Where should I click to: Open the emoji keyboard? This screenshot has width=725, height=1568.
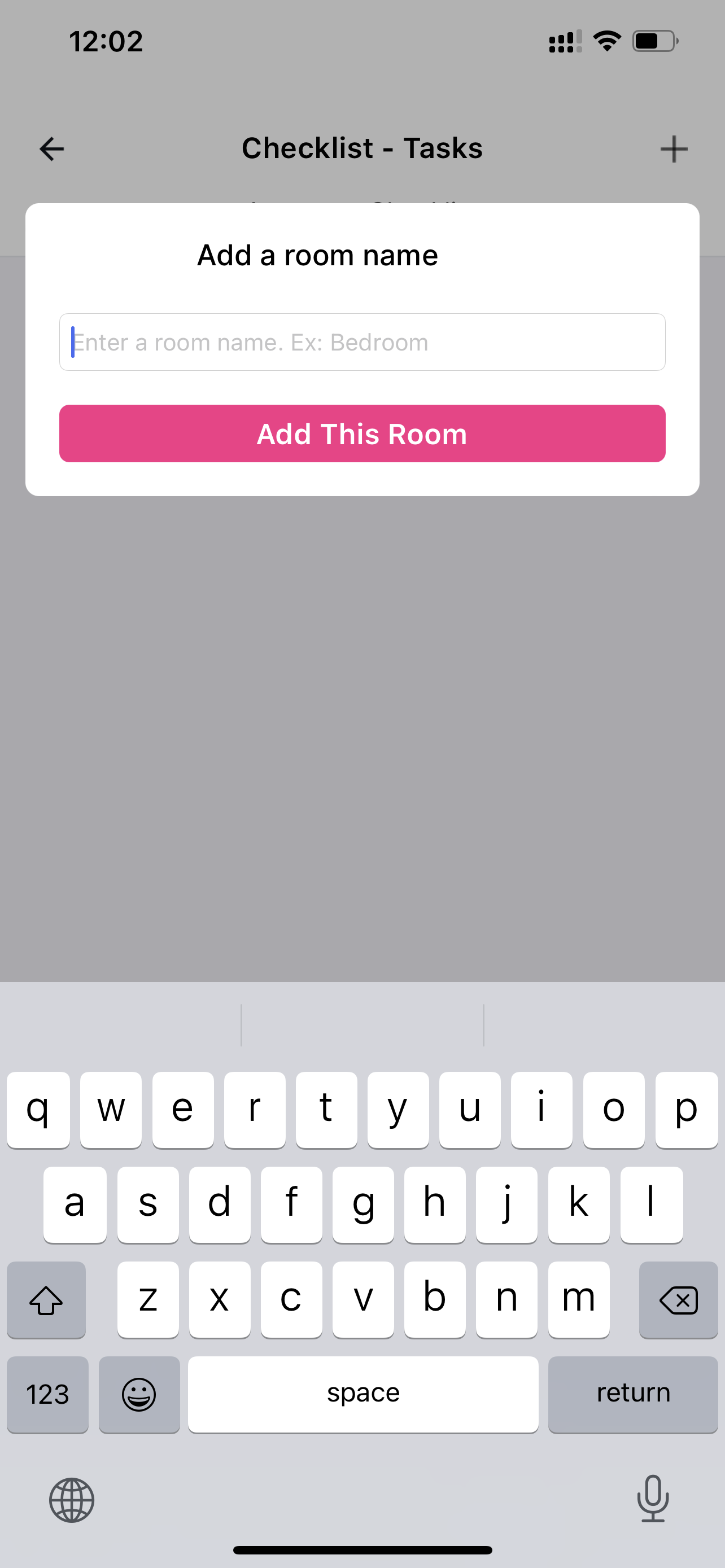click(x=139, y=1394)
